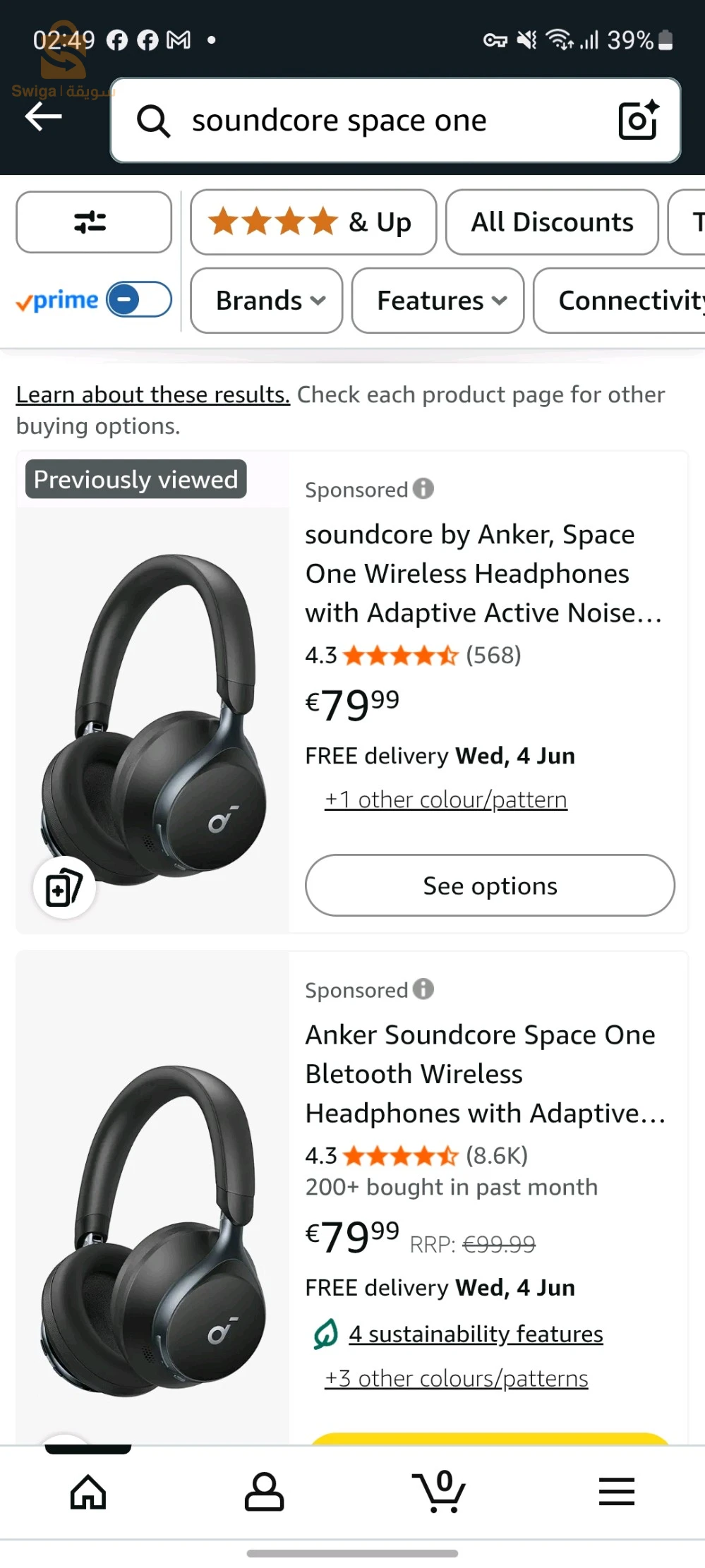Select the Home icon in bottom navigation

pyautogui.click(x=88, y=1492)
